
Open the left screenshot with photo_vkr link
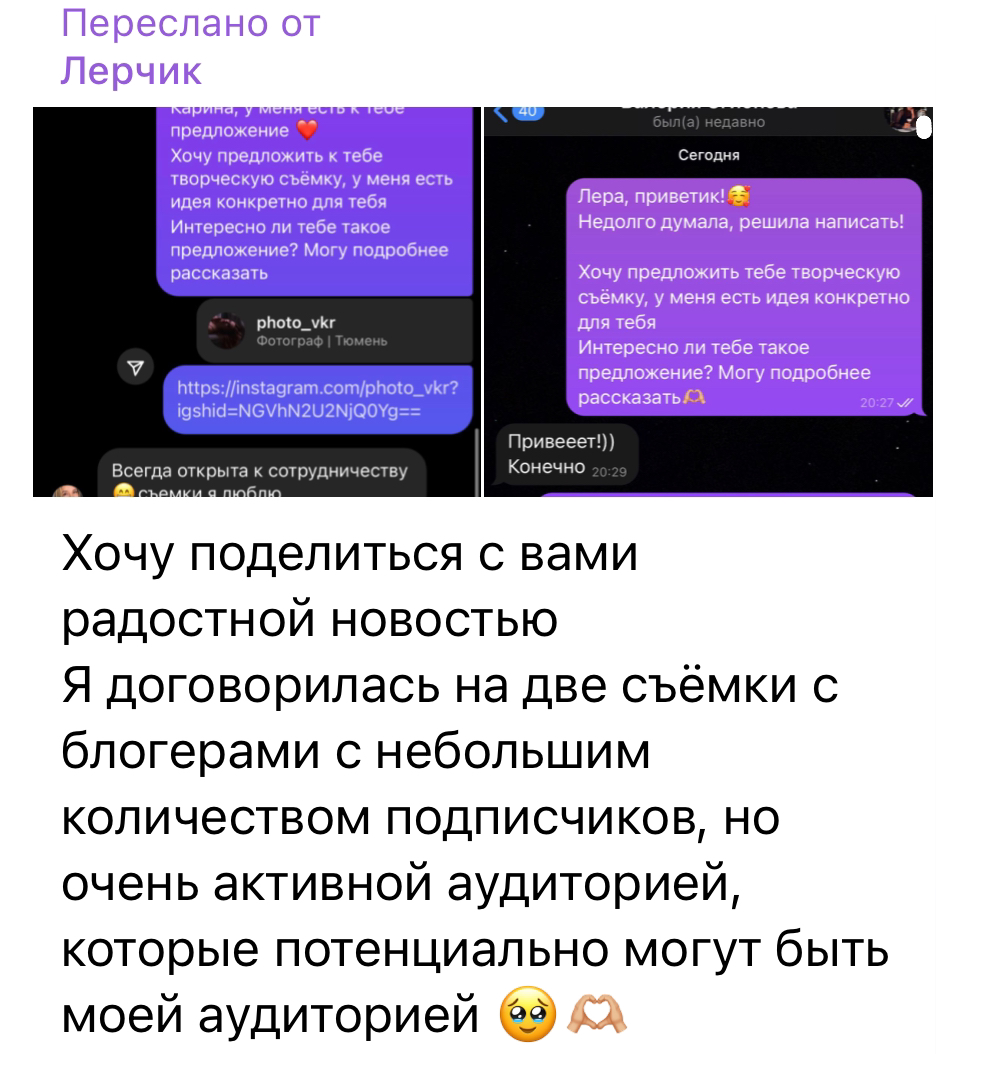256,300
